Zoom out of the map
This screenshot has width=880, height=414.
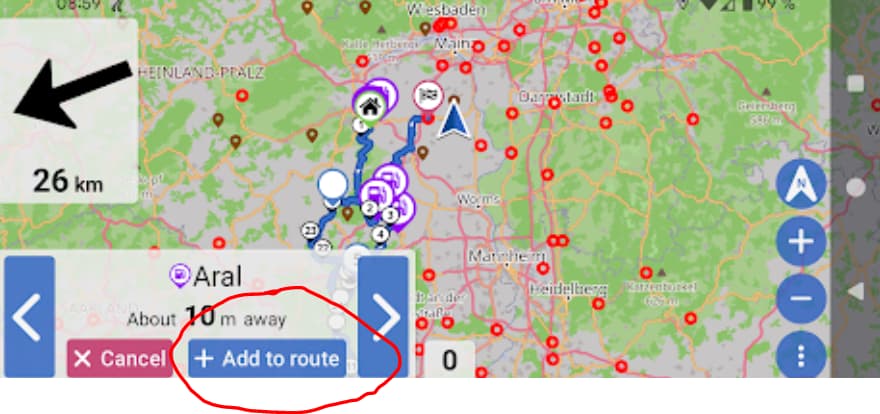(x=801, y=297)
